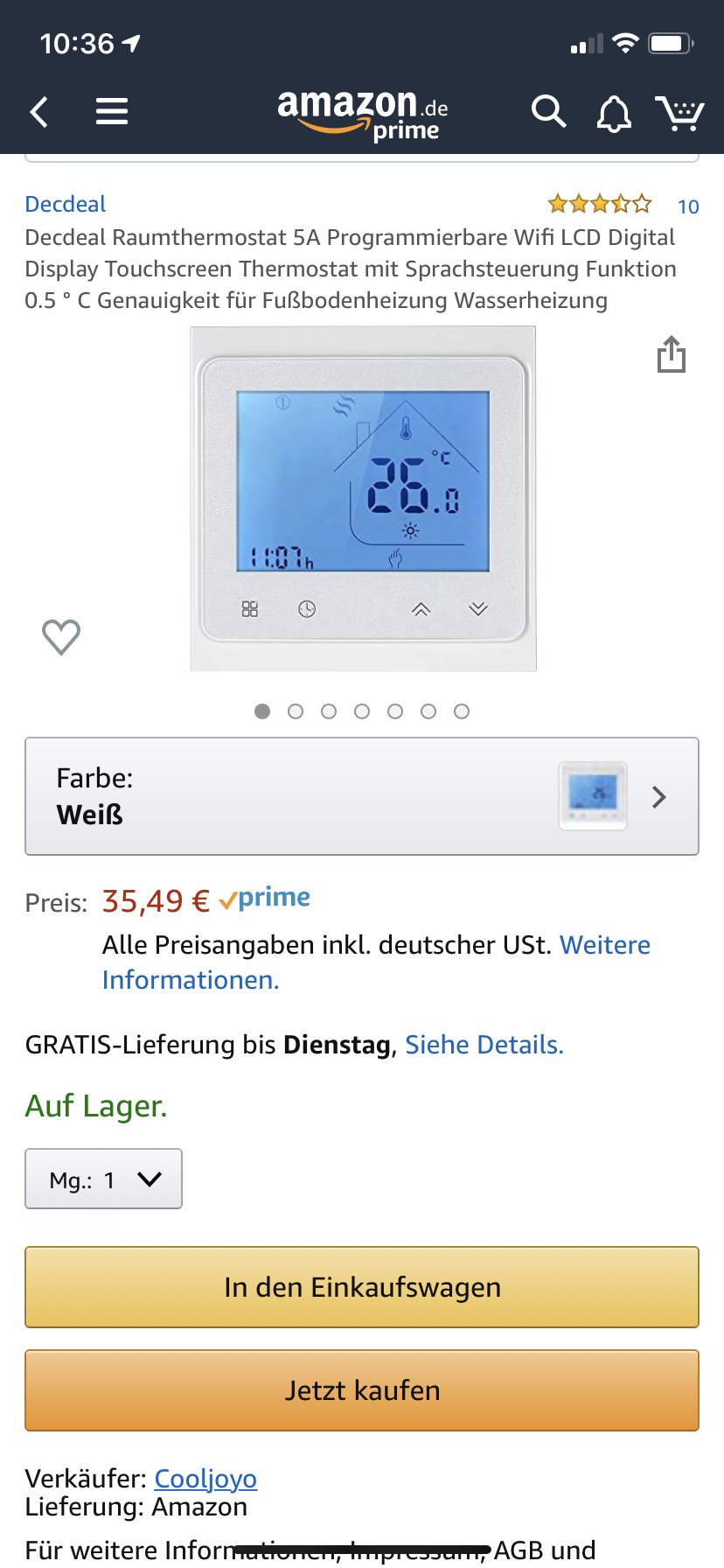Open the hamburger menu
Screen dimensions: 724x1568
pyautogui.click(x=112, y=112)
